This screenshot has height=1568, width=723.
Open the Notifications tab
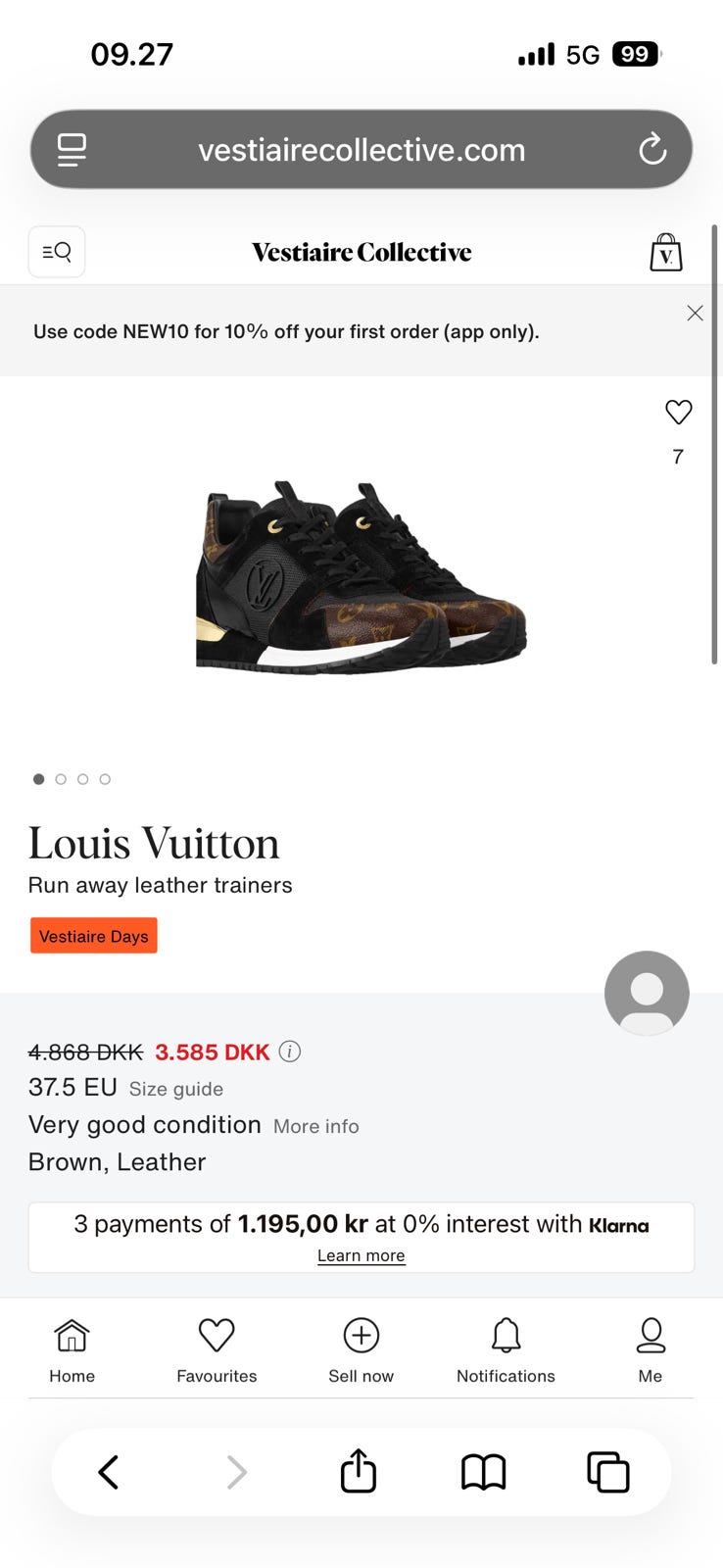[x=506, y=1349]
